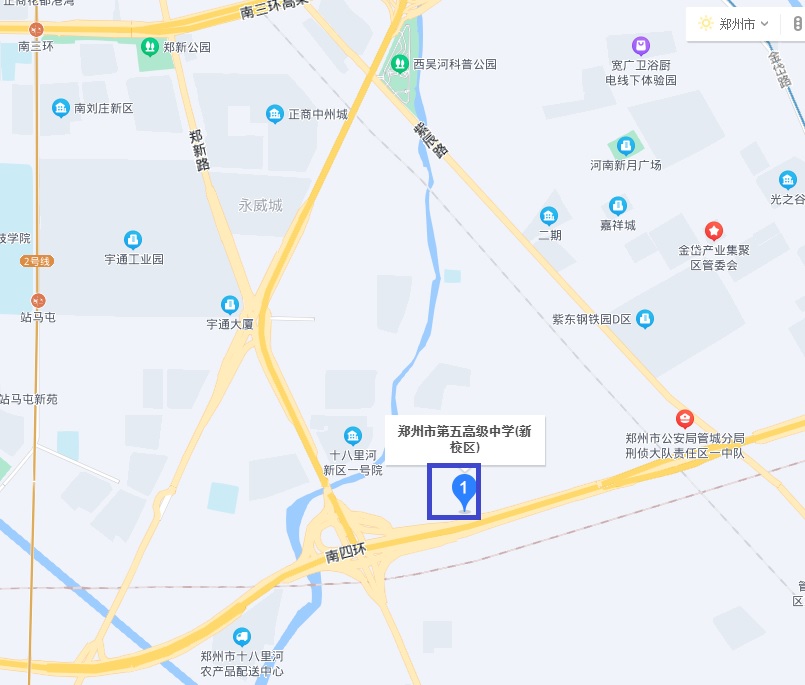Select the 金岱产业集聚区管委会 marker
805x685 pixels.
[714, 231]
